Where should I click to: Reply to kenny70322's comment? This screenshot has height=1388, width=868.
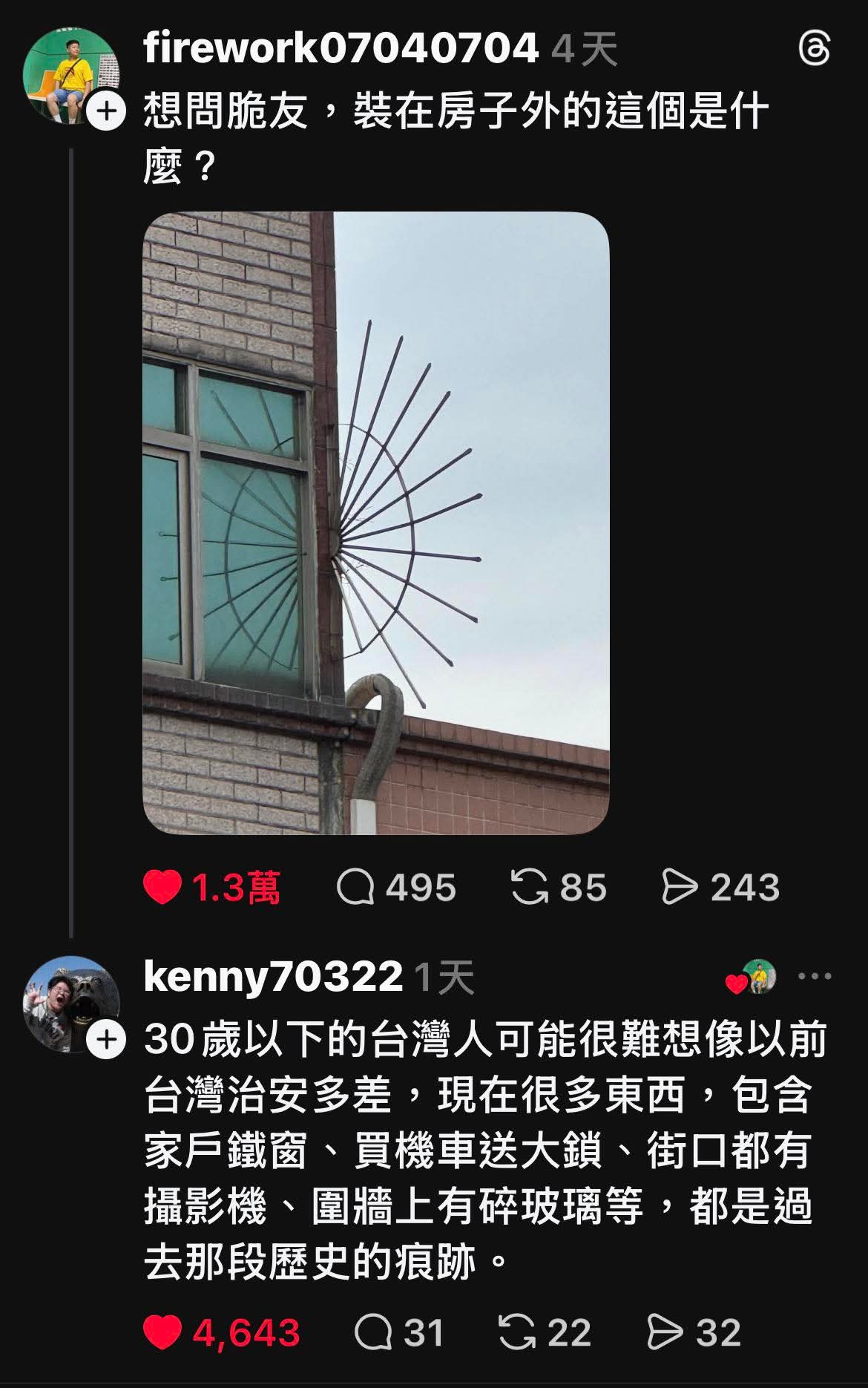pos(373,1332)
